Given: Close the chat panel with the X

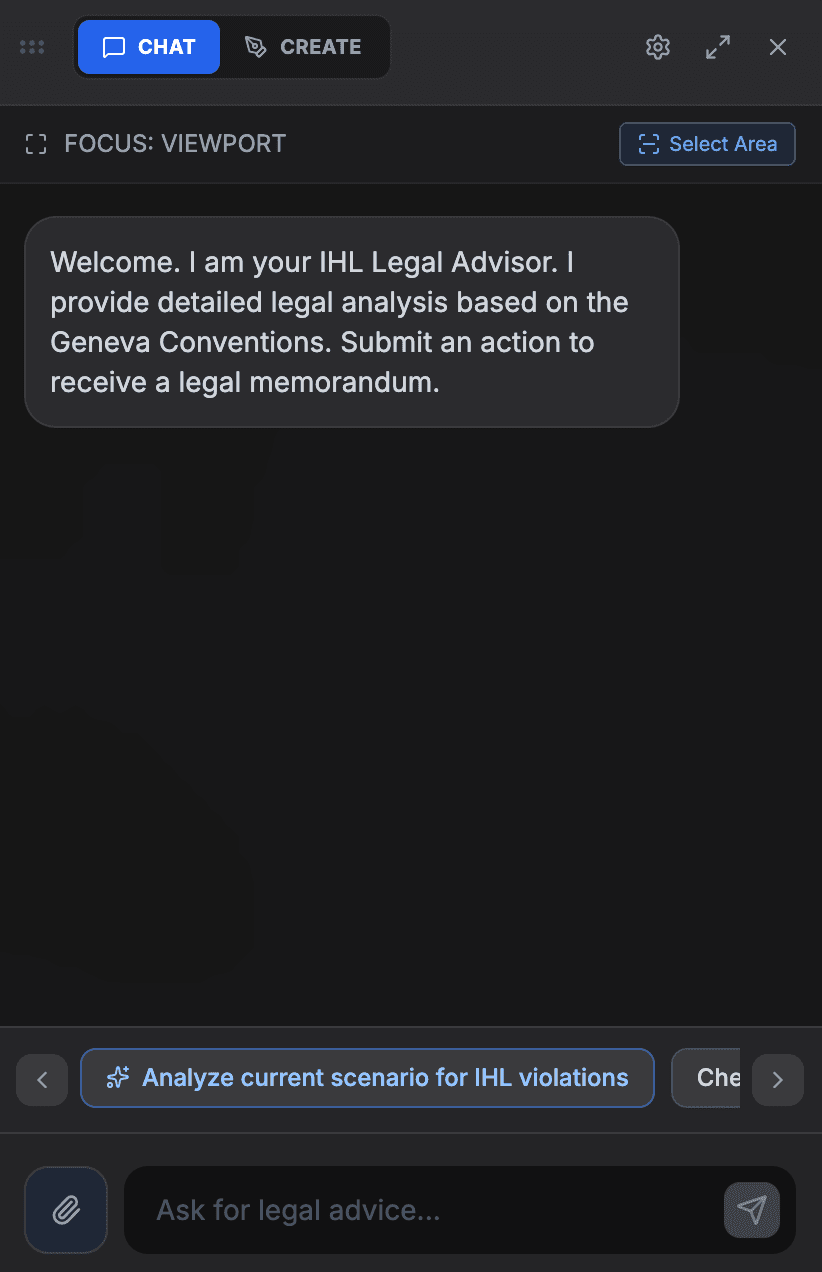Looking at the screenshot, I should coord(778,46).
